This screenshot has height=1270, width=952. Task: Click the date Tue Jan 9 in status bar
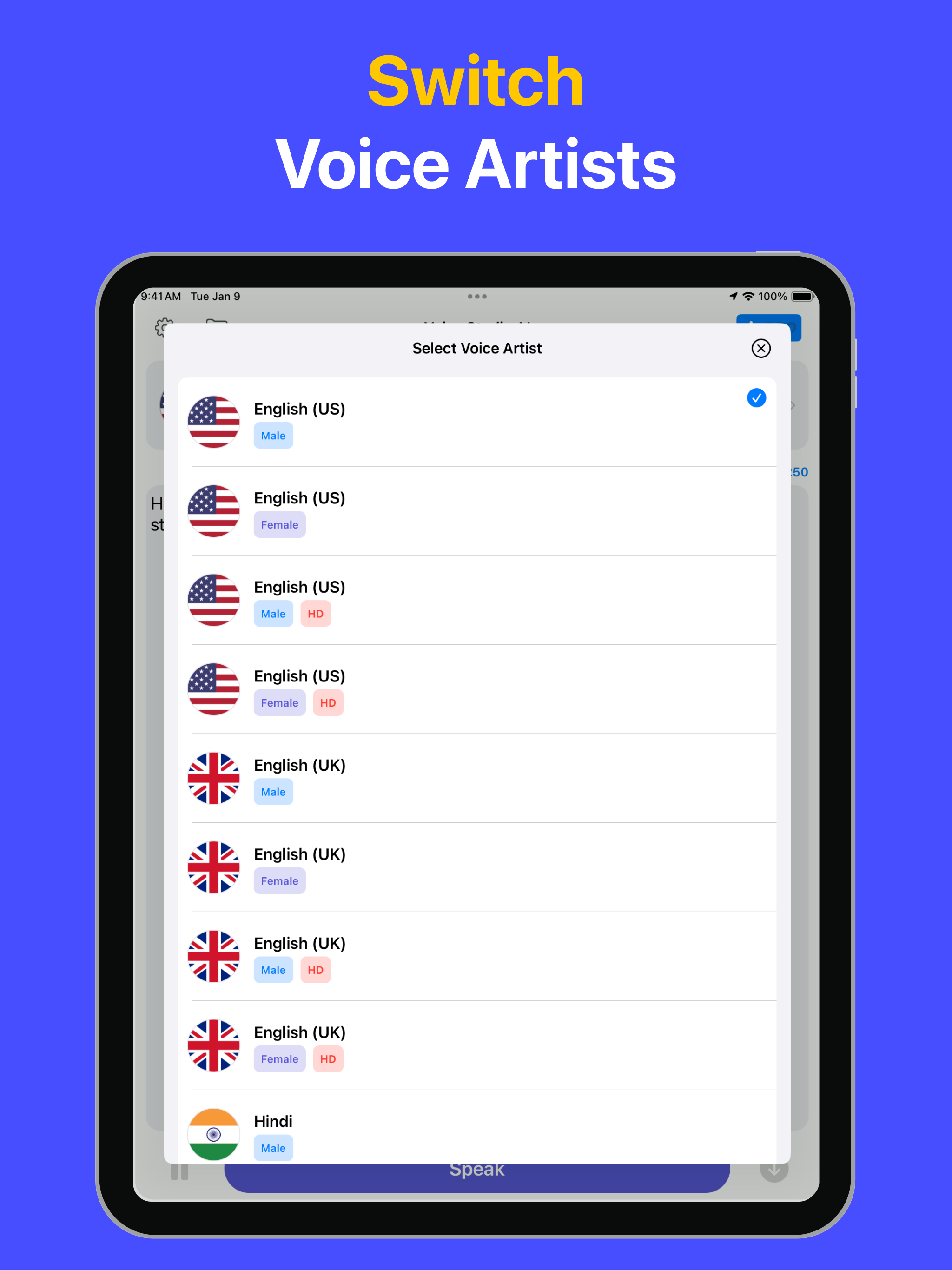[214, 296]
